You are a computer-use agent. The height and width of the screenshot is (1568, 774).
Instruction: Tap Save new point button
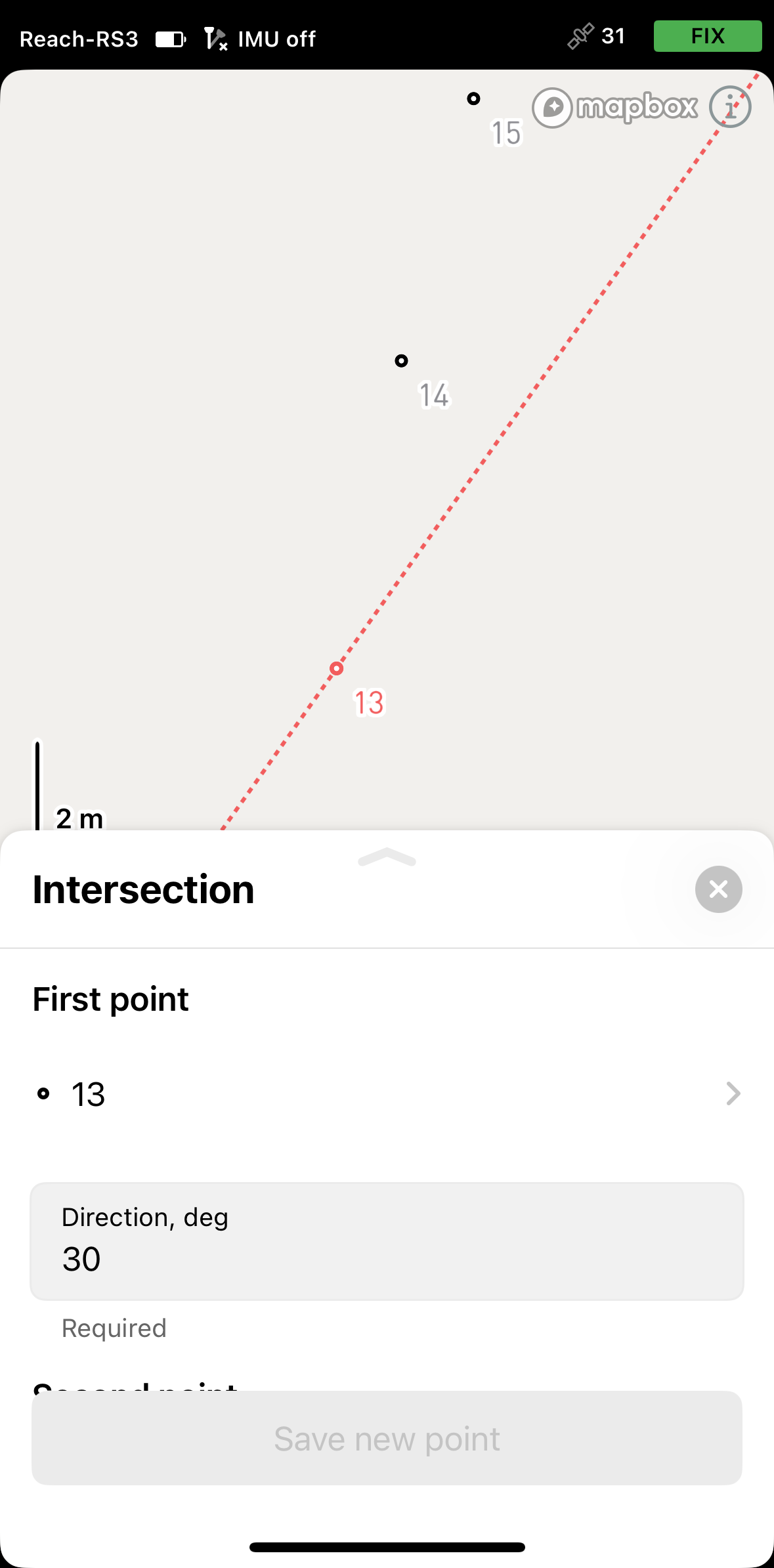pos(387,1438)
